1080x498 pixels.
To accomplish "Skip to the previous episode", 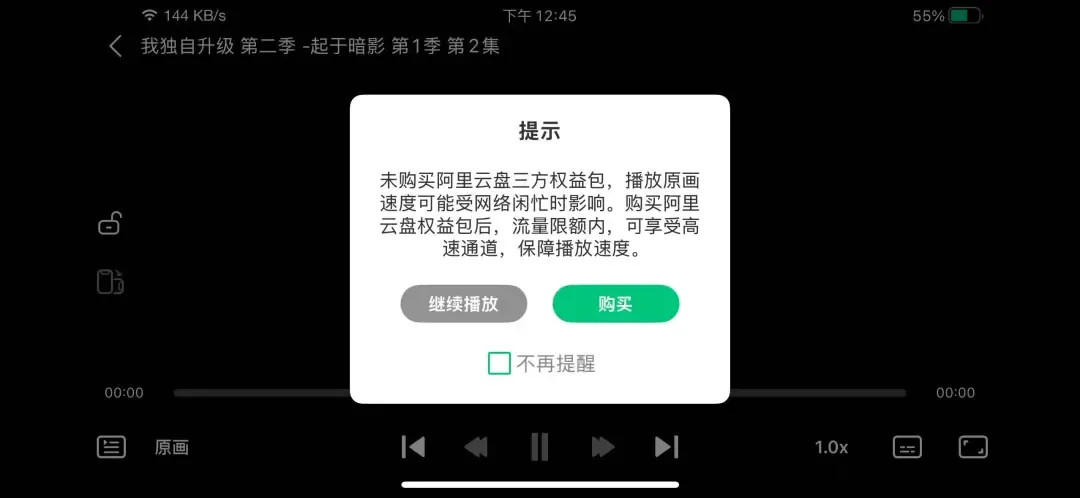I will pos(412,447).
